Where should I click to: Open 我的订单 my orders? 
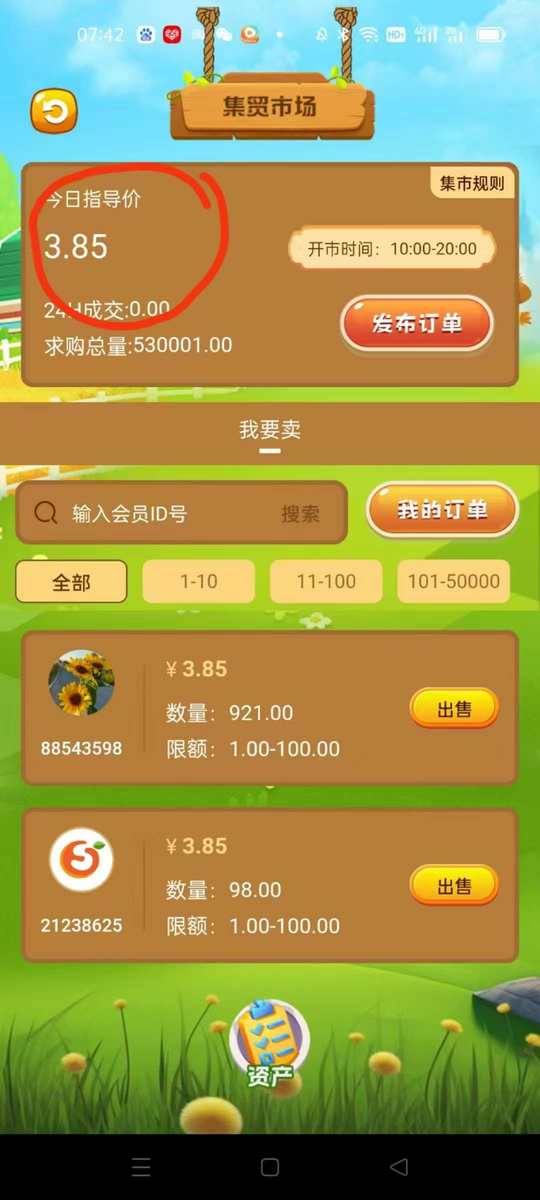pyautogui.click(x=442, y=511)
